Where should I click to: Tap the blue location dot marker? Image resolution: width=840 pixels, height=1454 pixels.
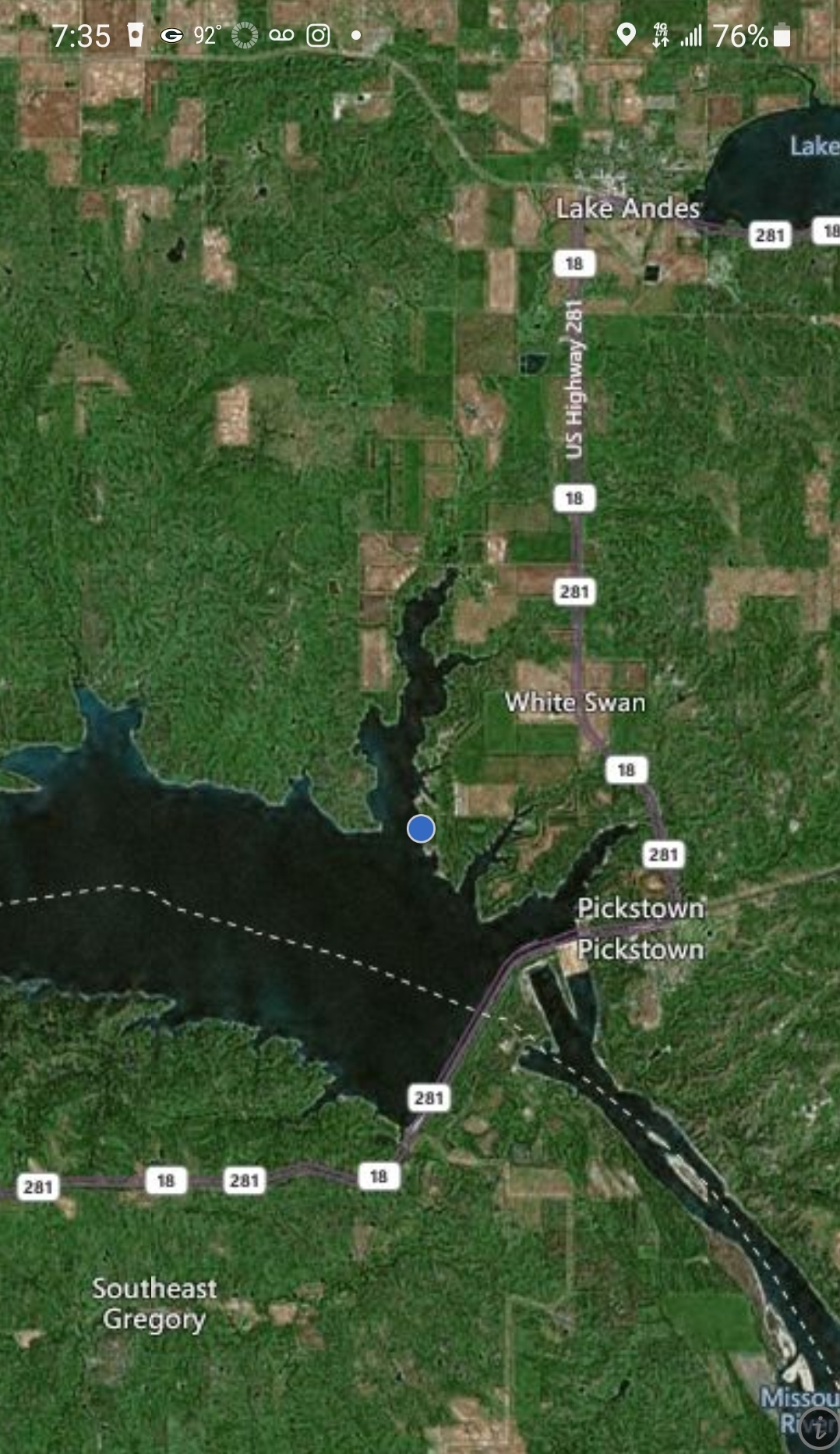(421, 829)
